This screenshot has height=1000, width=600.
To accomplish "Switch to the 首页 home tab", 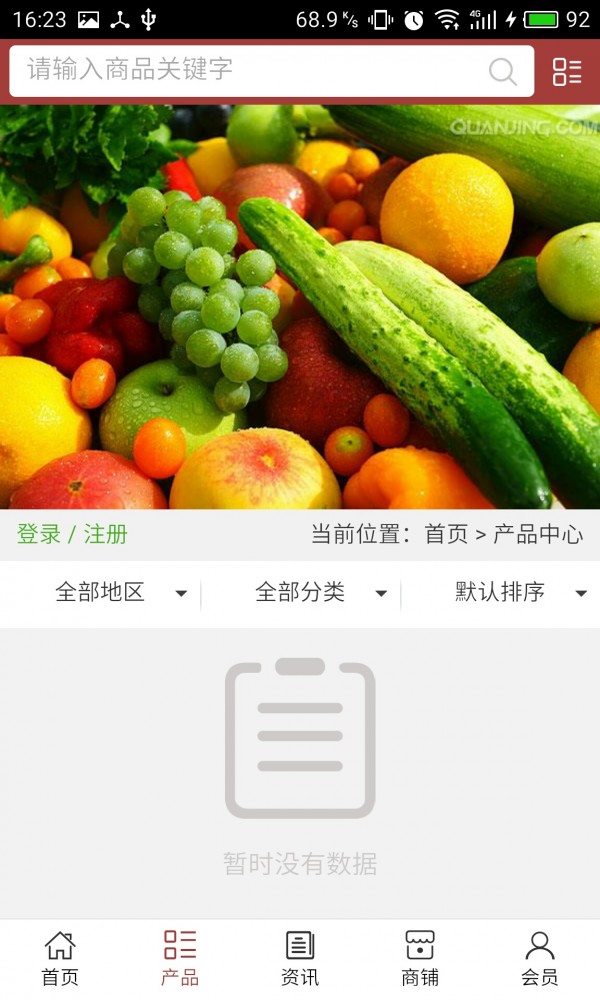I will tap(60, 958).
